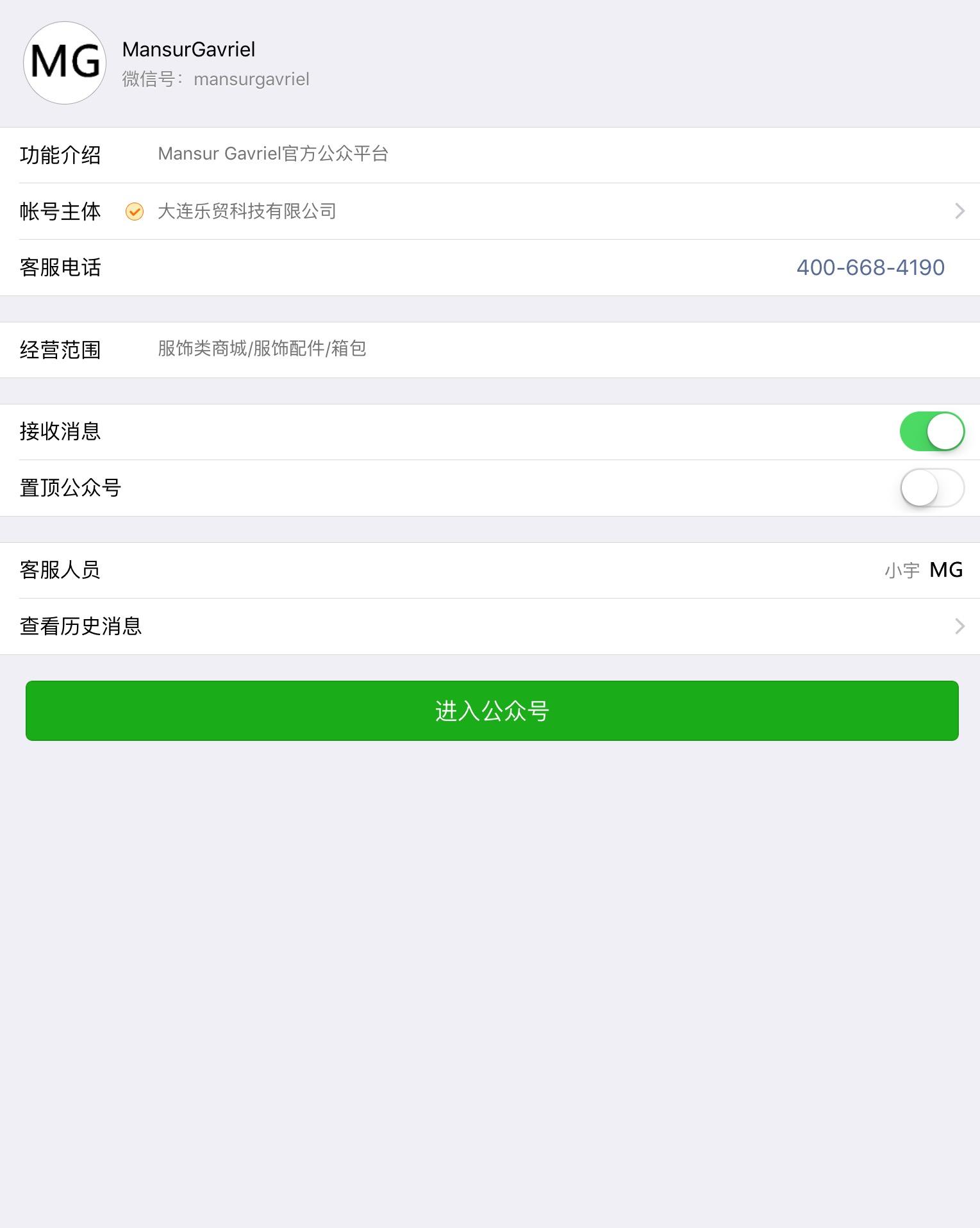Image resolution: width=980 pixels, height=1228 pixels.
Task: Open the 帐号主体 company details row
Action: tap(490, 212)
